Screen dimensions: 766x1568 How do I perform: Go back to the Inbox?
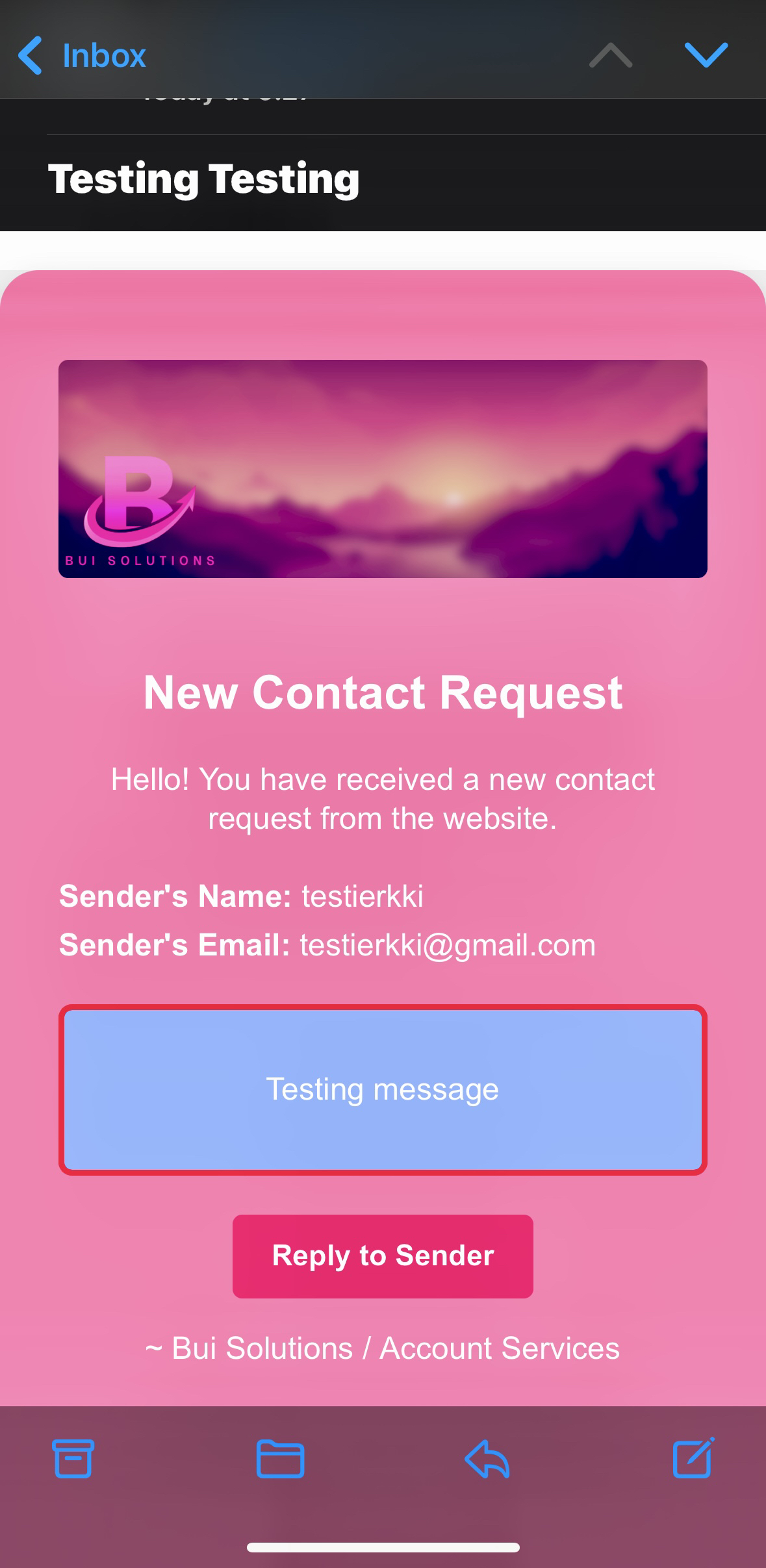pos(83,56)
